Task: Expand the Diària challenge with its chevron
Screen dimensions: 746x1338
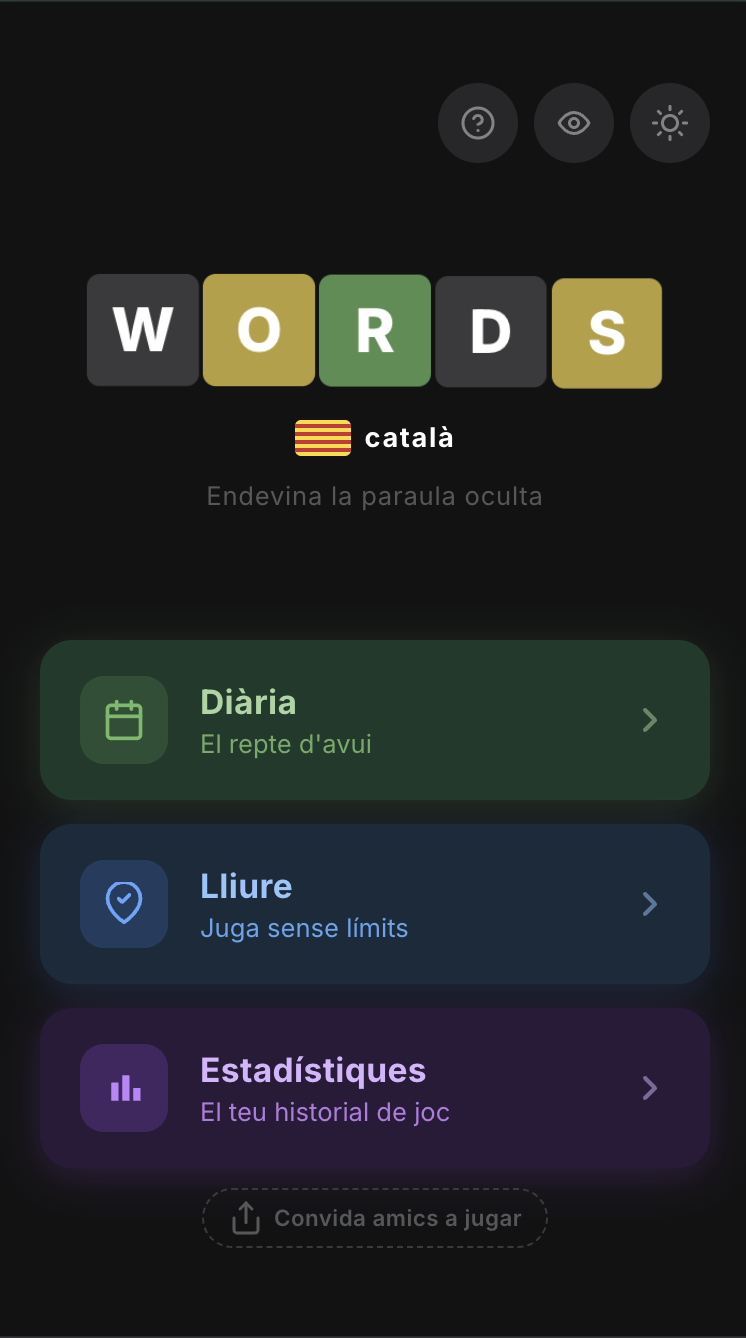Action: tap(650, 719)
